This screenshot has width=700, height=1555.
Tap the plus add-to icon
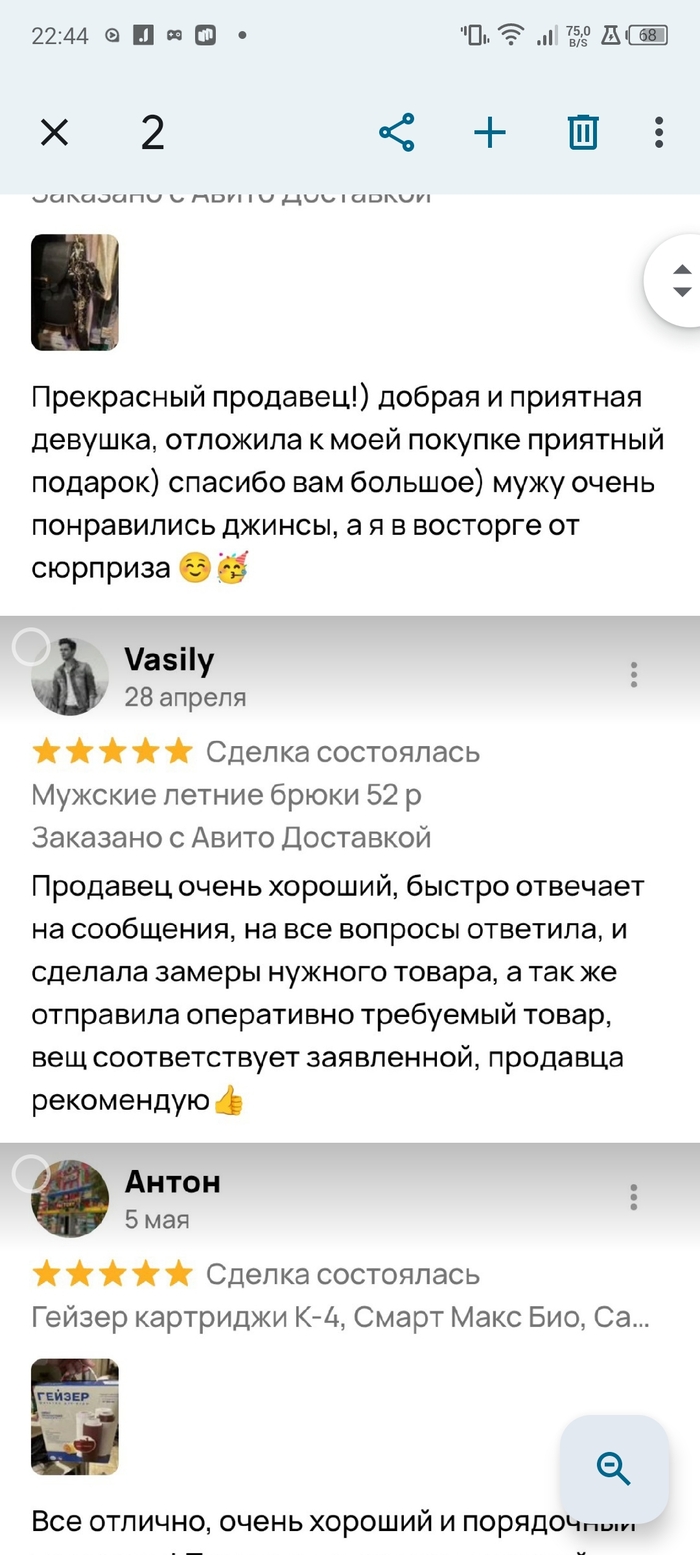[489, 132]
